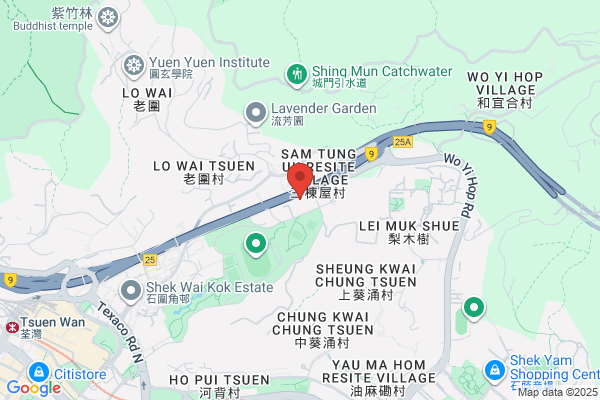Screen dimensions: 600x400
Task: Select the Tsuen Wan MTR station icon
Action: click(12, 328)
